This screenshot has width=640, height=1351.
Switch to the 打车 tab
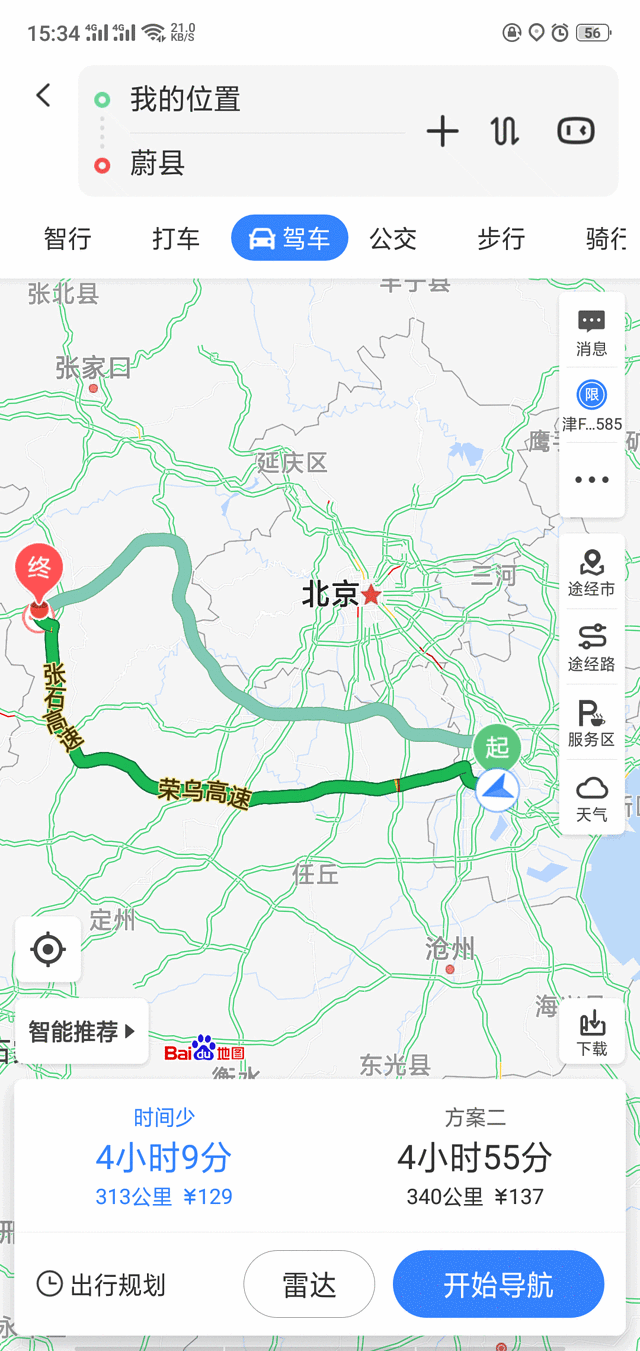pyautogui.click(x=176, y=239)
